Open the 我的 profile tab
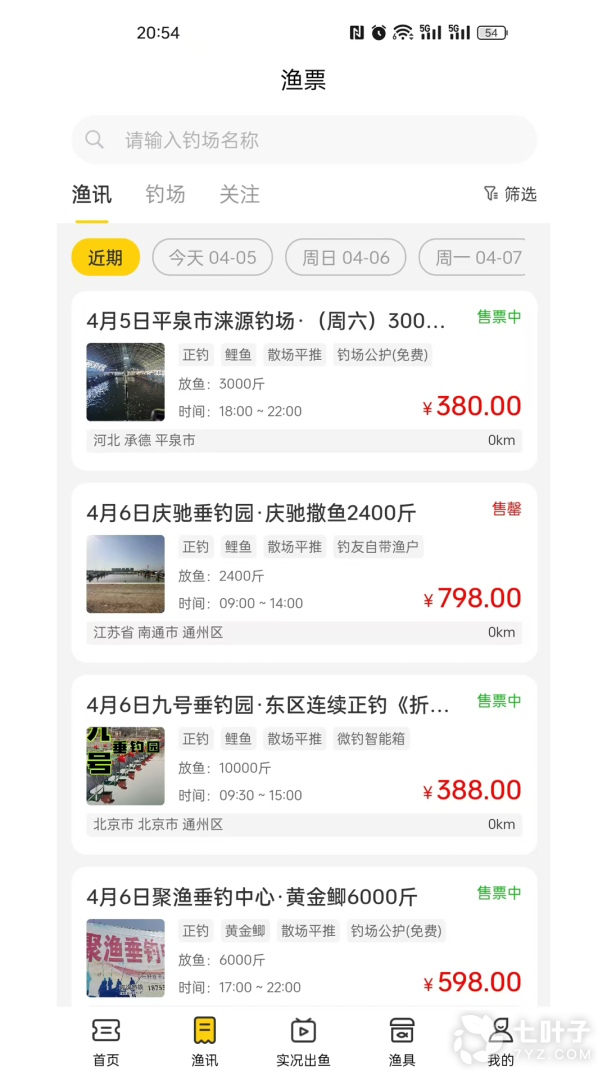 [x=500, y=1040]
